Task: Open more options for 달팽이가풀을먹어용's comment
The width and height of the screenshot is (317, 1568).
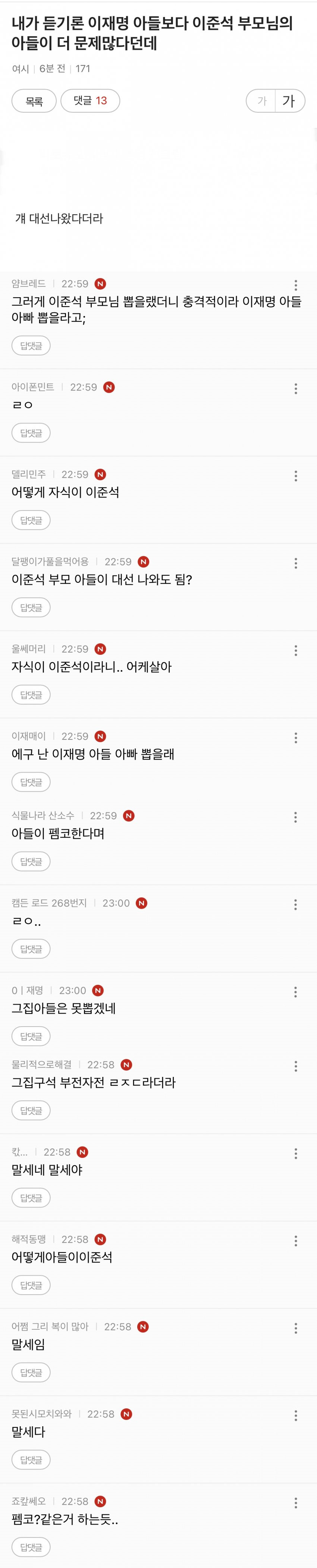Action: pyautogui.click(x=296, y=563)
